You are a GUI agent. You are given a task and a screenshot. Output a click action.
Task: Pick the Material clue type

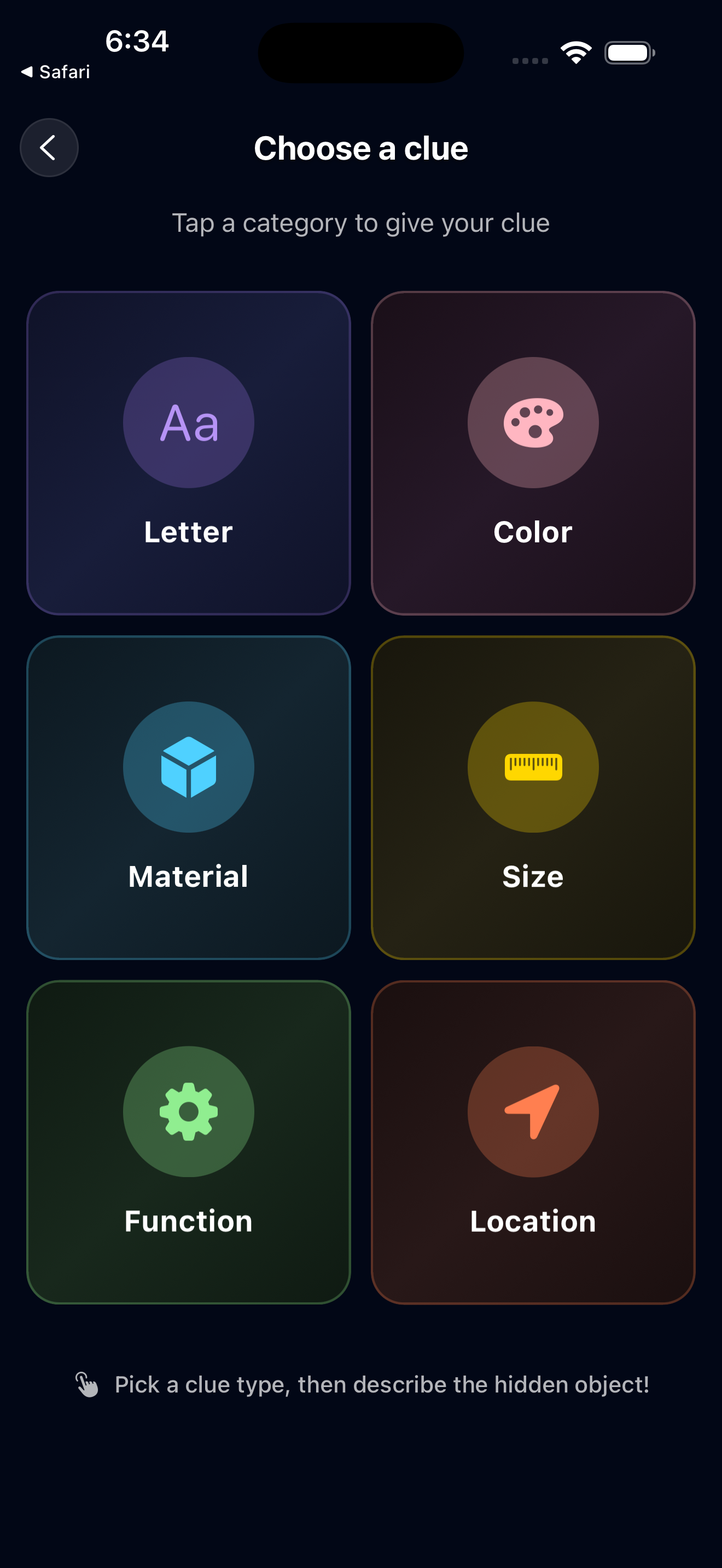tap(189, 797)
